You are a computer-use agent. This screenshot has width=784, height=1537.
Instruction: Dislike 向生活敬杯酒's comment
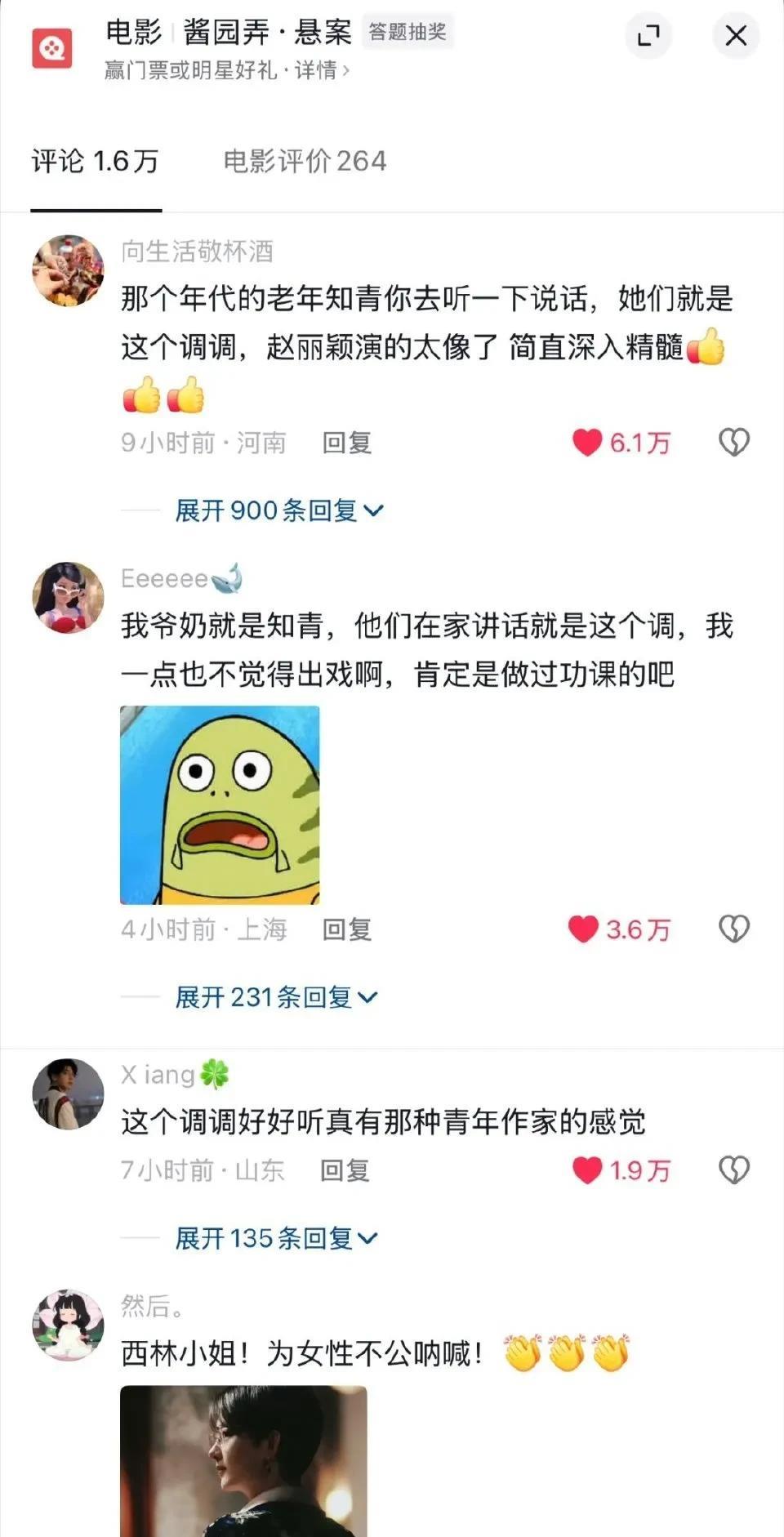(x=733, y=443)
